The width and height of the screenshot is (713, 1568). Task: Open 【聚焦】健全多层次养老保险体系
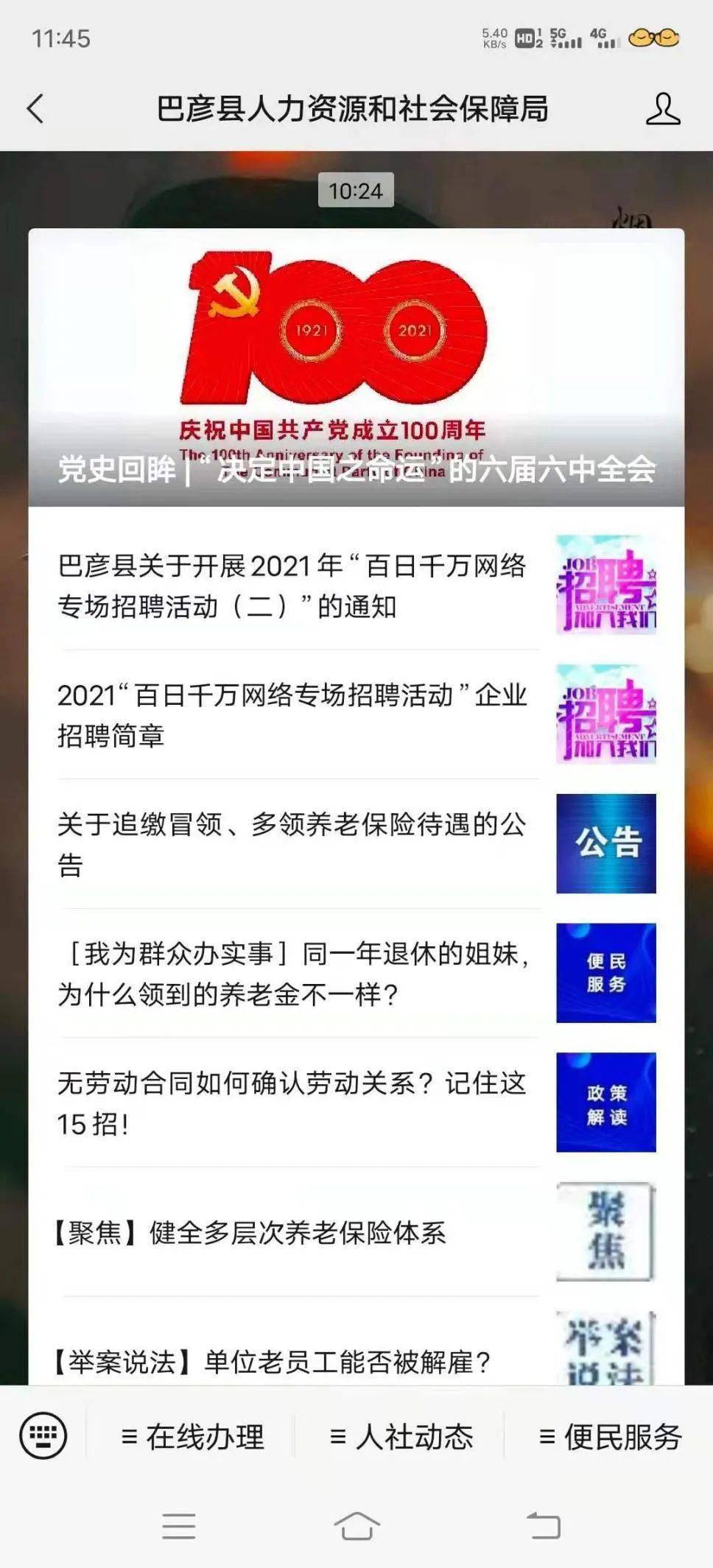pos(356,1232)
